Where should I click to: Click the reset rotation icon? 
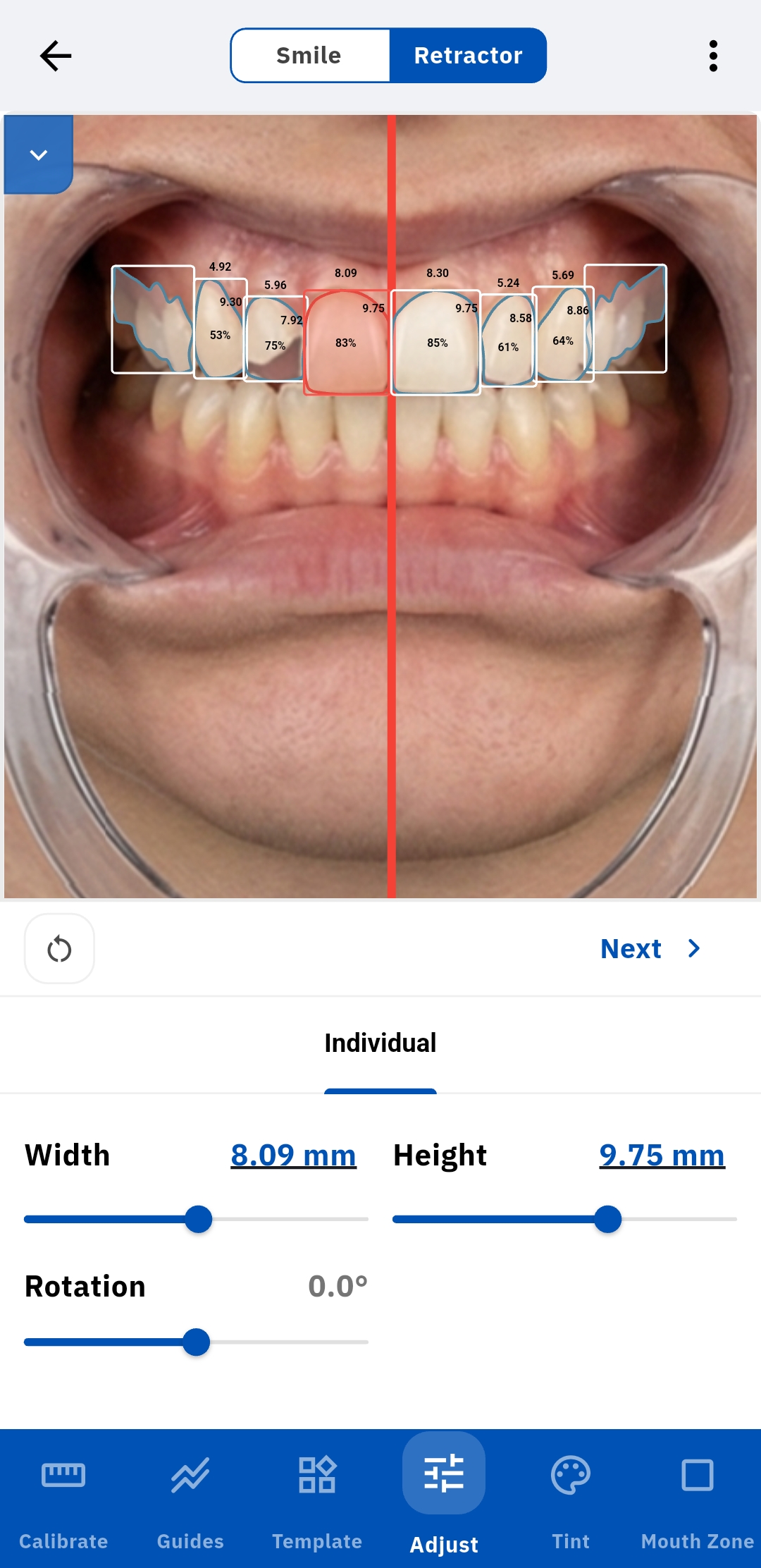point(59,948)
